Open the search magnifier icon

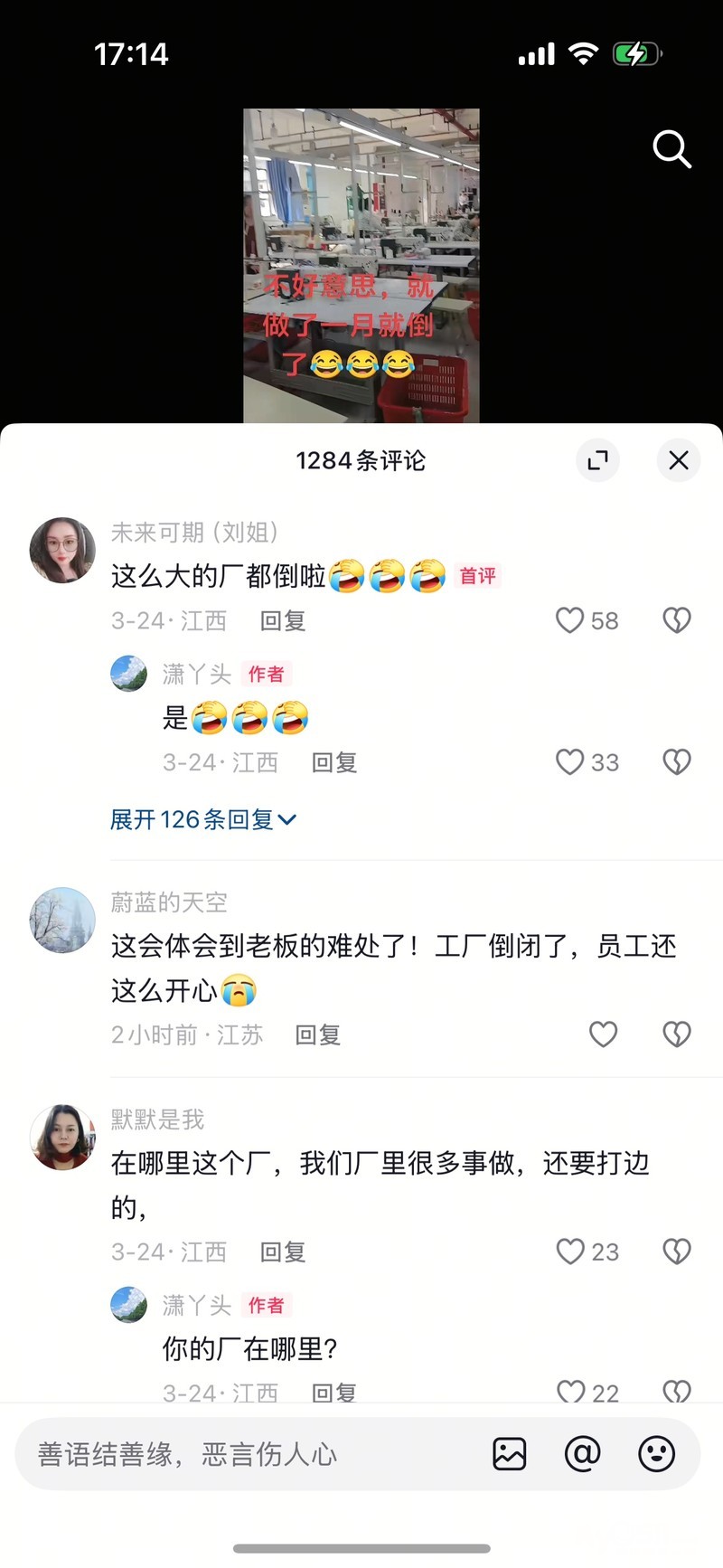point(671,149)
